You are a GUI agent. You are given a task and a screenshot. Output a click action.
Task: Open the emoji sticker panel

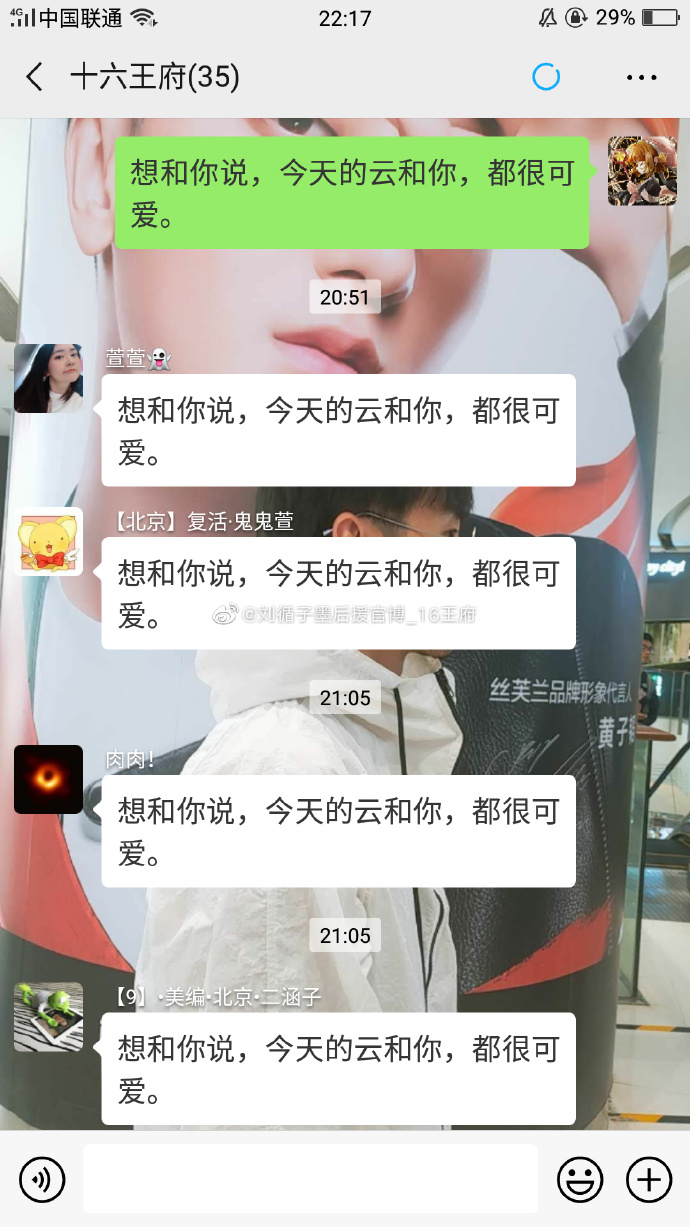click(580, 1180)
